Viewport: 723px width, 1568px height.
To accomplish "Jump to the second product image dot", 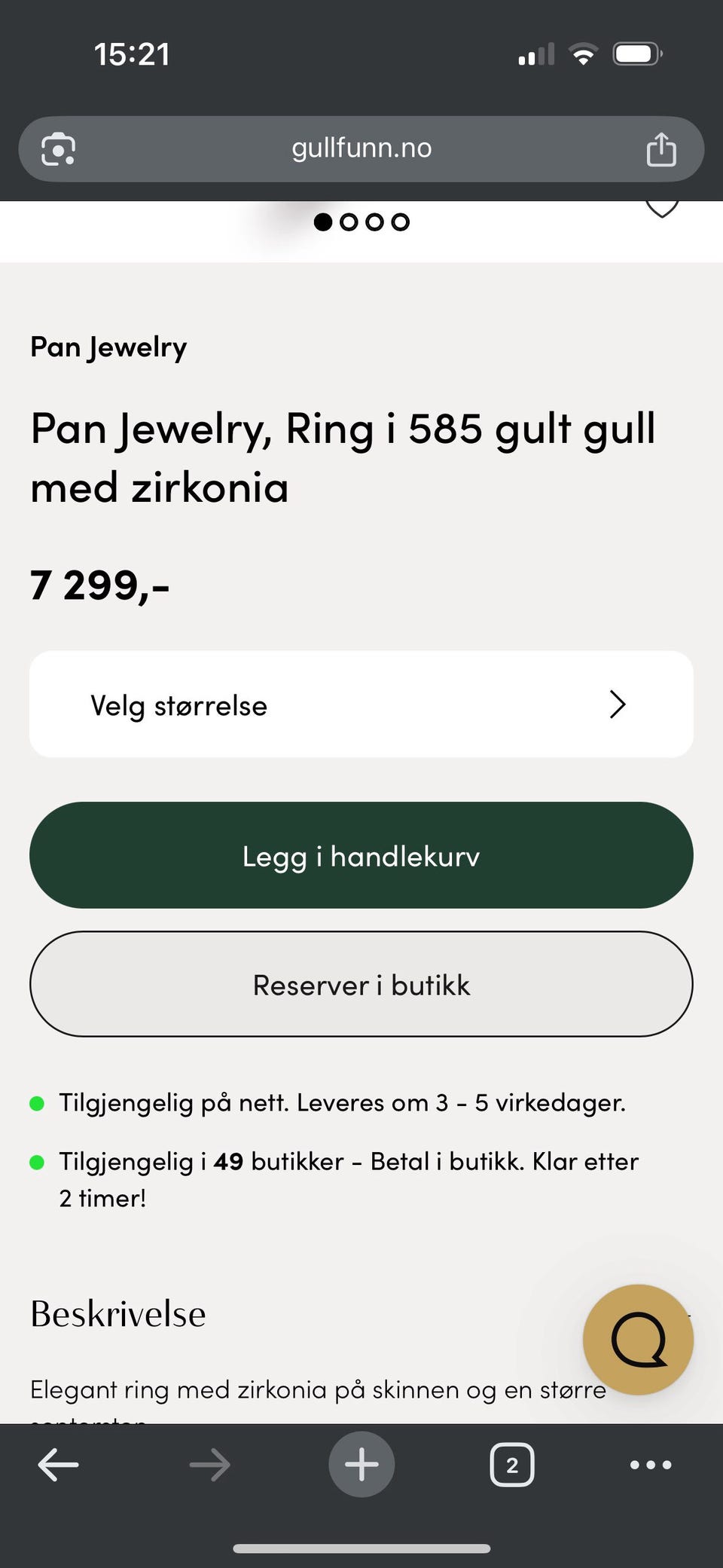I will pos(349,222).
